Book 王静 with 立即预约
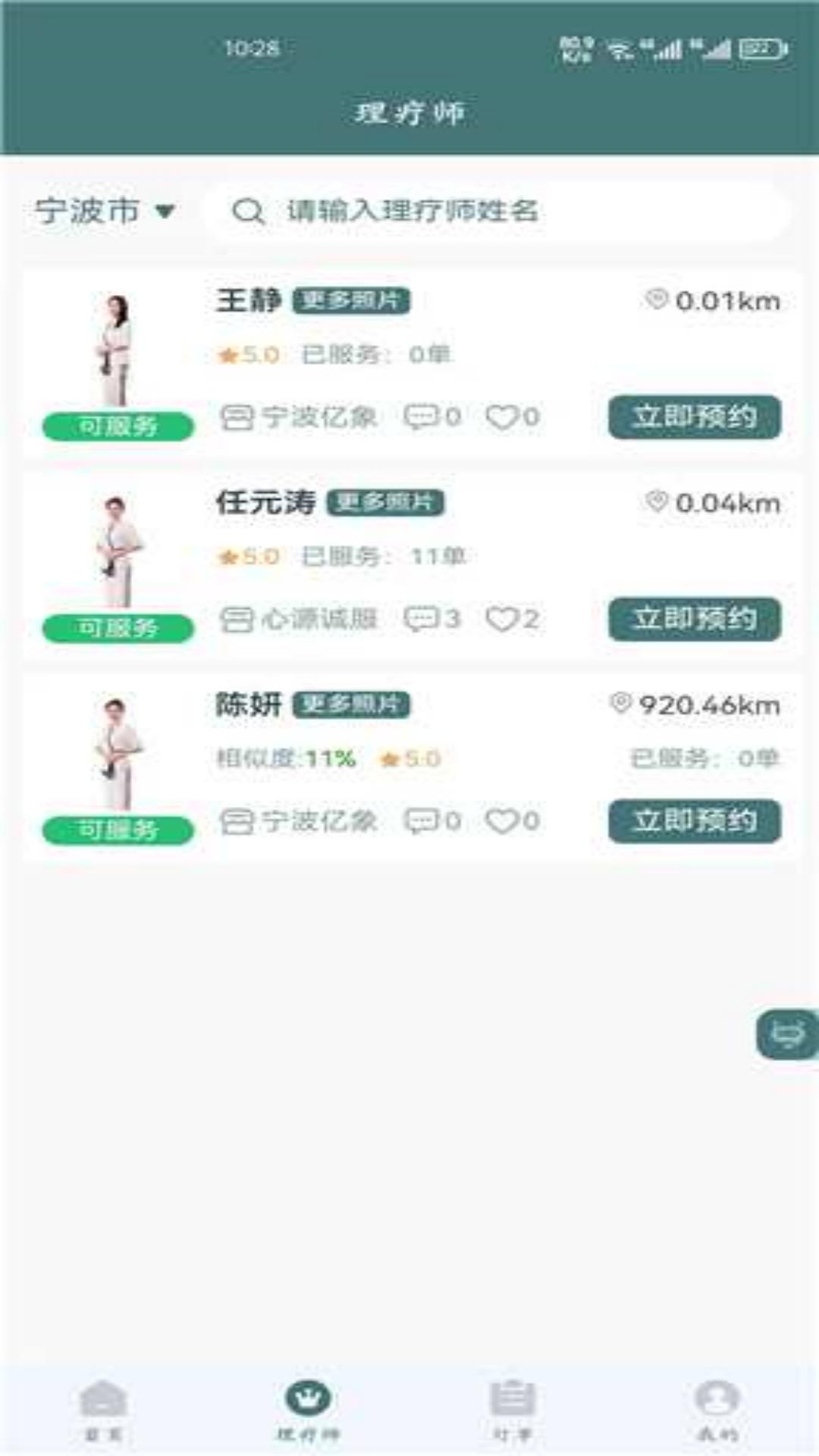 (694, 416)
